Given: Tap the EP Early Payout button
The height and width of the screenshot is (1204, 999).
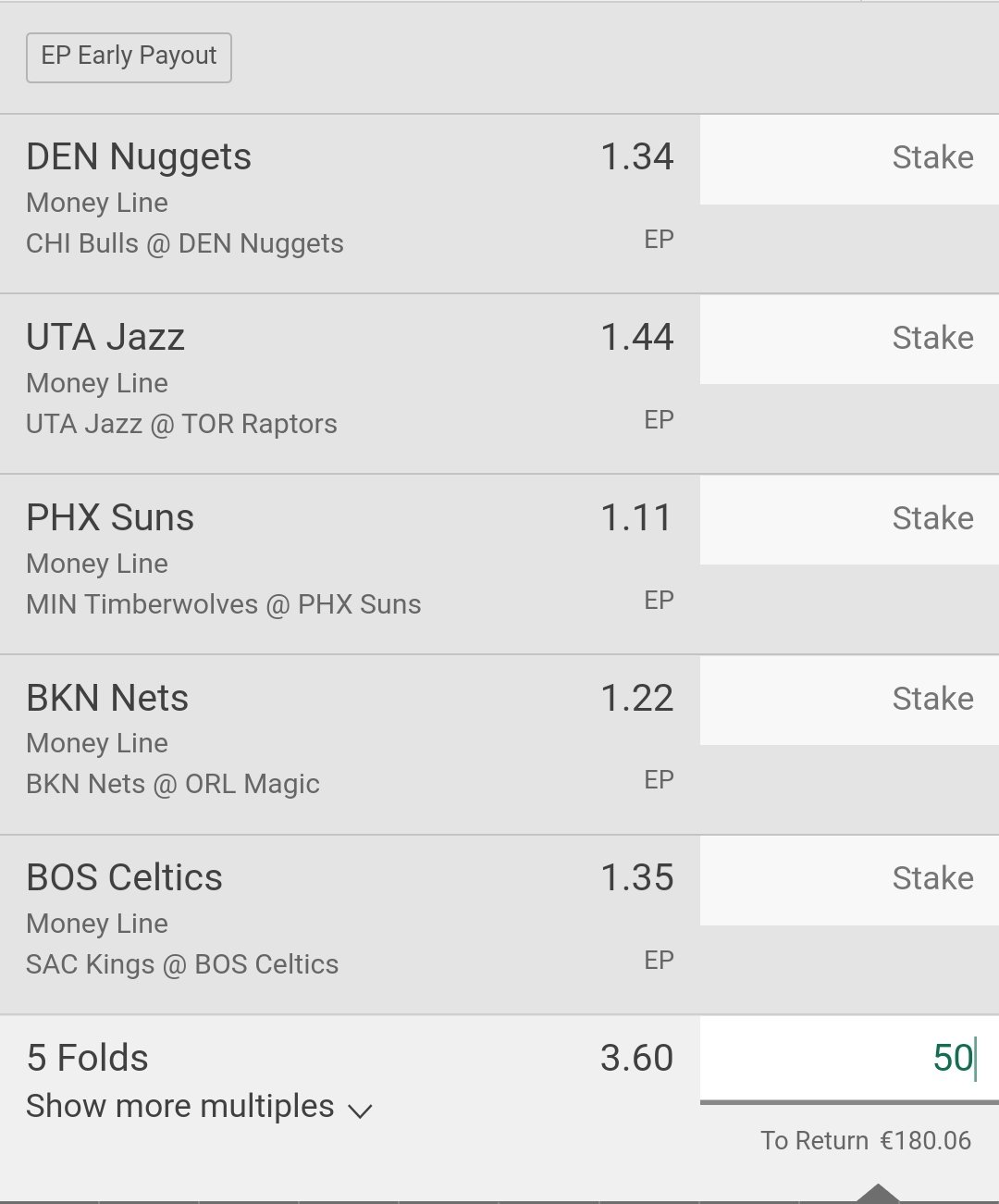Looking at the screenshot, I should tap(129, 57).
